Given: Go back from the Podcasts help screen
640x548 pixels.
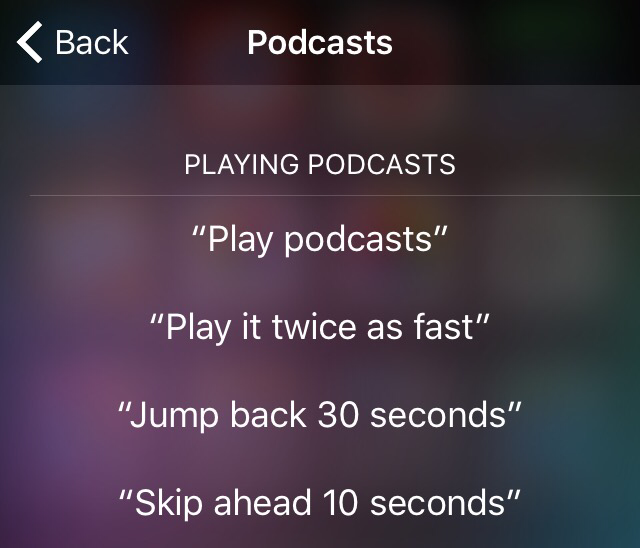Looking at the screenshot, I should point(73,43).
